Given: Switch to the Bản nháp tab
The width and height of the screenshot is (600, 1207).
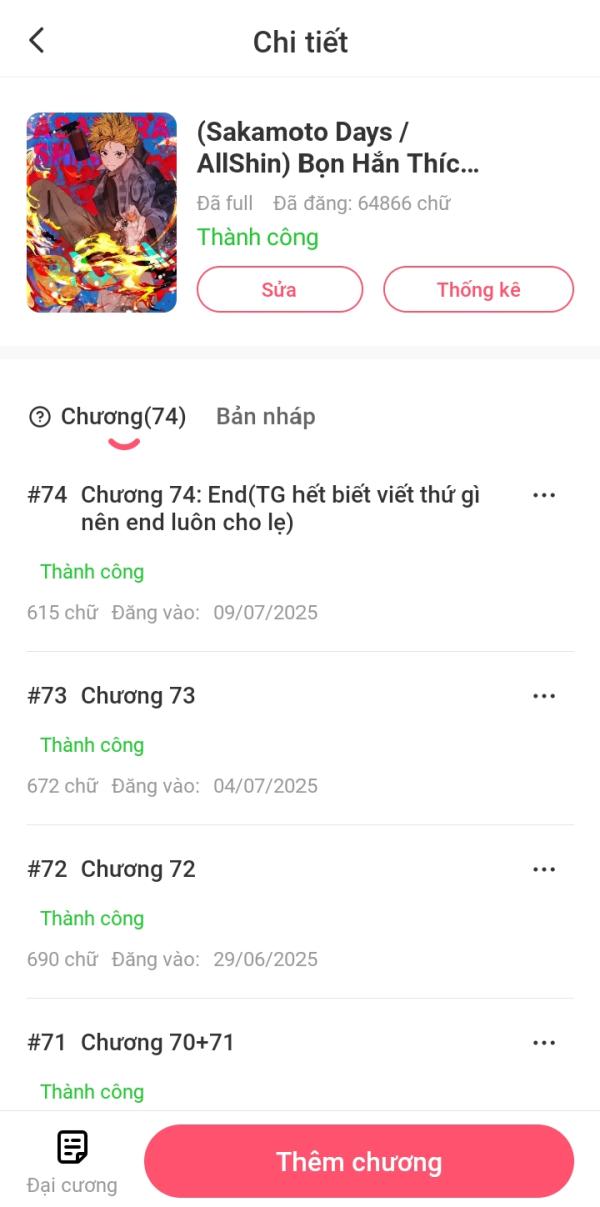Looking at the screenshot, I should coord(265,417).
